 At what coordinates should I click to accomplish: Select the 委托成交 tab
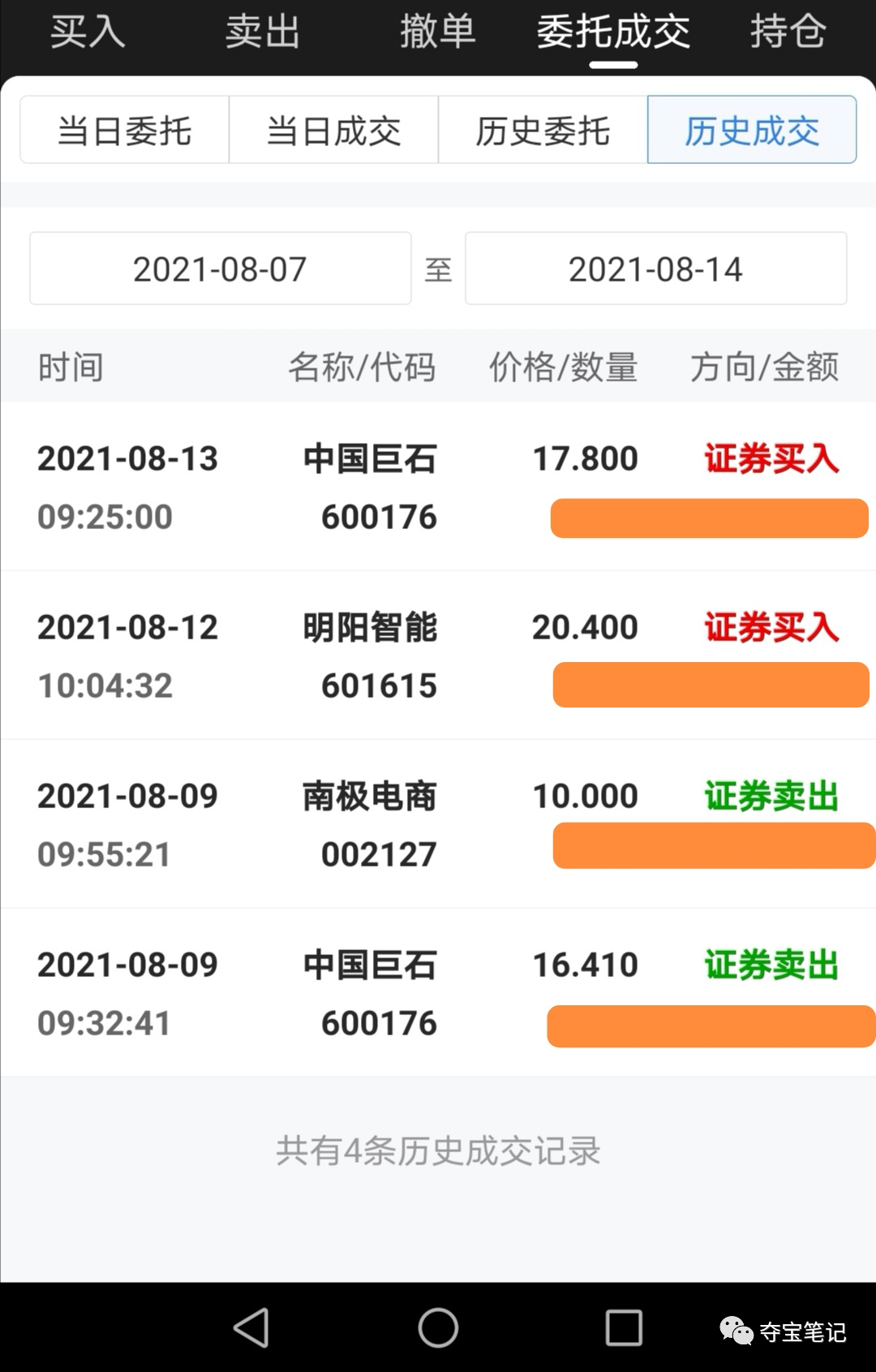[x=613, y=32]
